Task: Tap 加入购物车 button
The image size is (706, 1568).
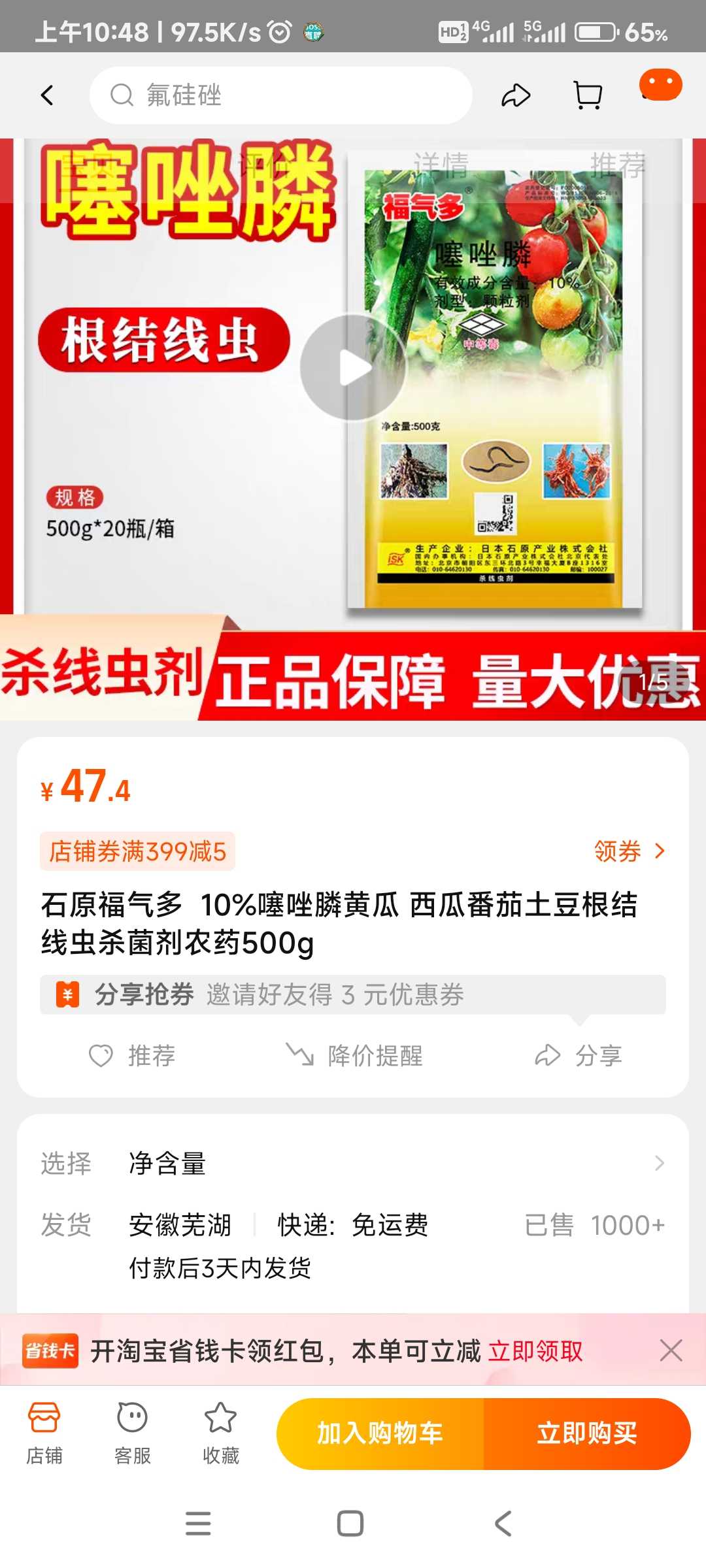Action: pos(380,1433)
